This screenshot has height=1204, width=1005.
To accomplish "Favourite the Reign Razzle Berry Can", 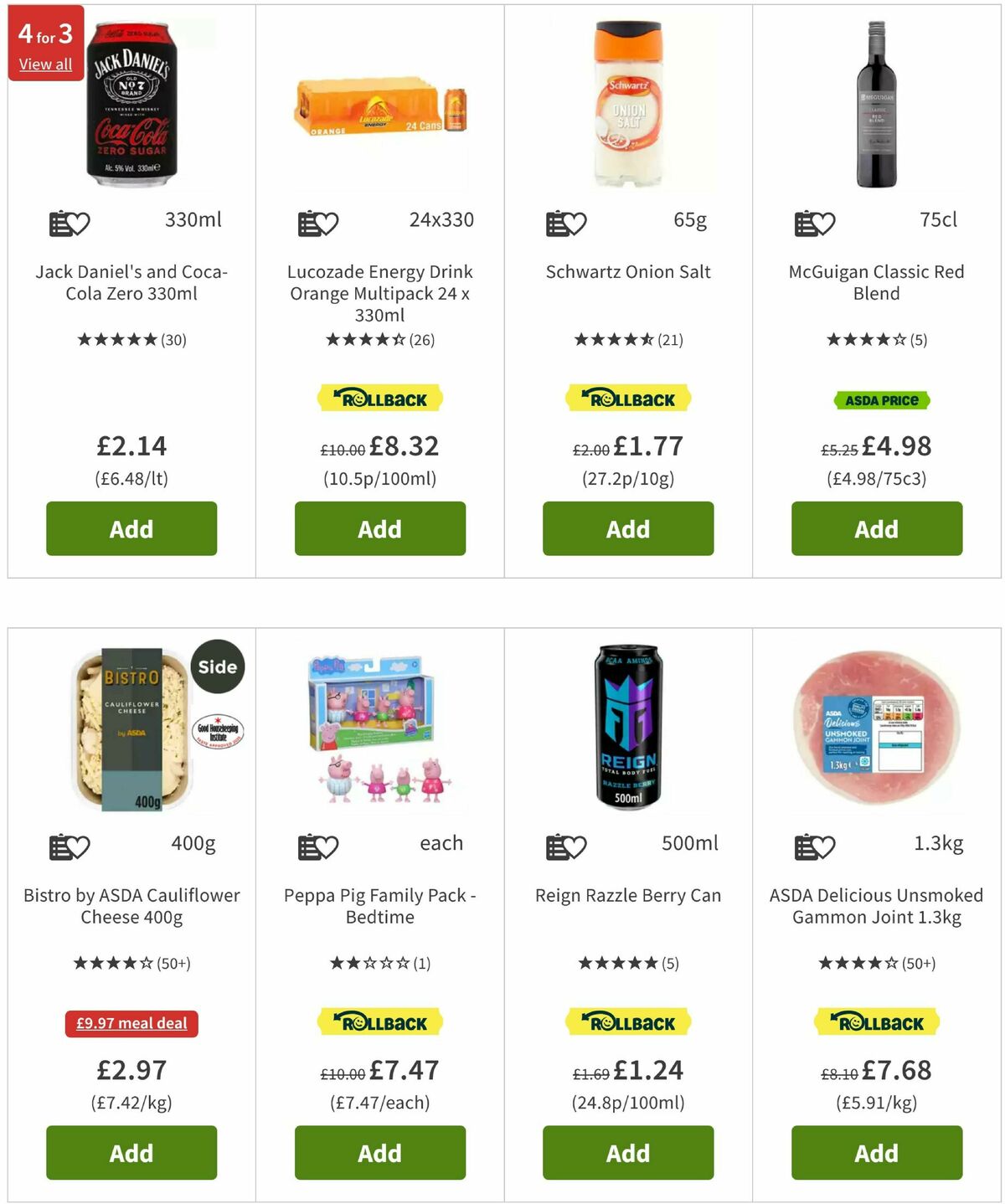I will pyautogui.click(x=578, y=846).
